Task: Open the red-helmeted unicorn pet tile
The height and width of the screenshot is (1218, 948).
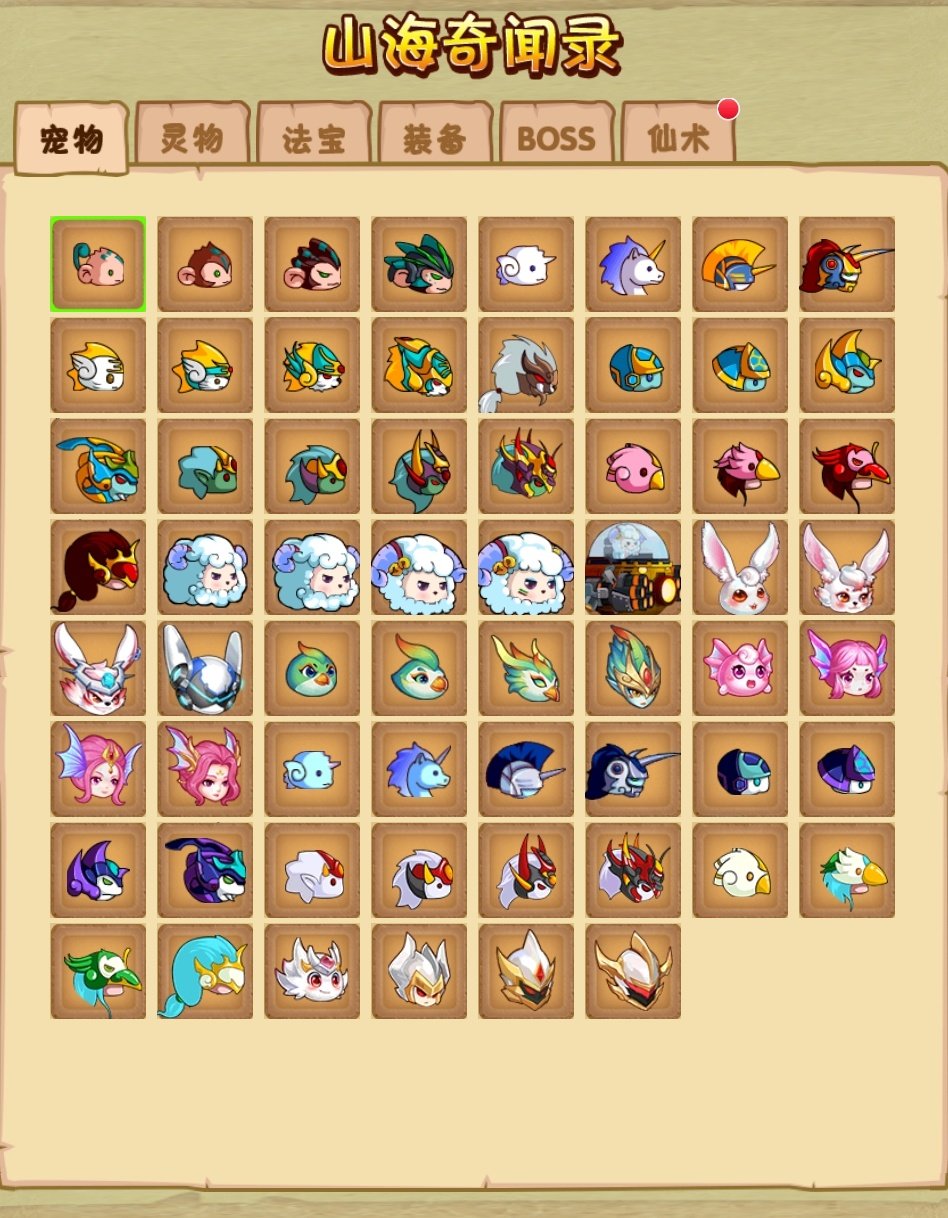Action: 847,264
